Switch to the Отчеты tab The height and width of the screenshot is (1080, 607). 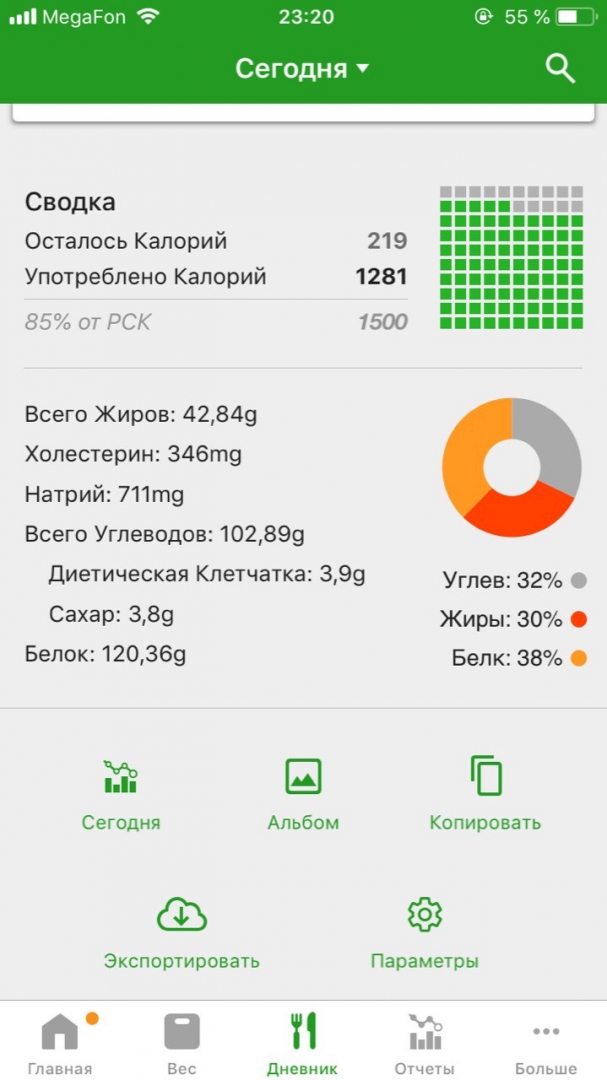click(x=425, y=1042)
